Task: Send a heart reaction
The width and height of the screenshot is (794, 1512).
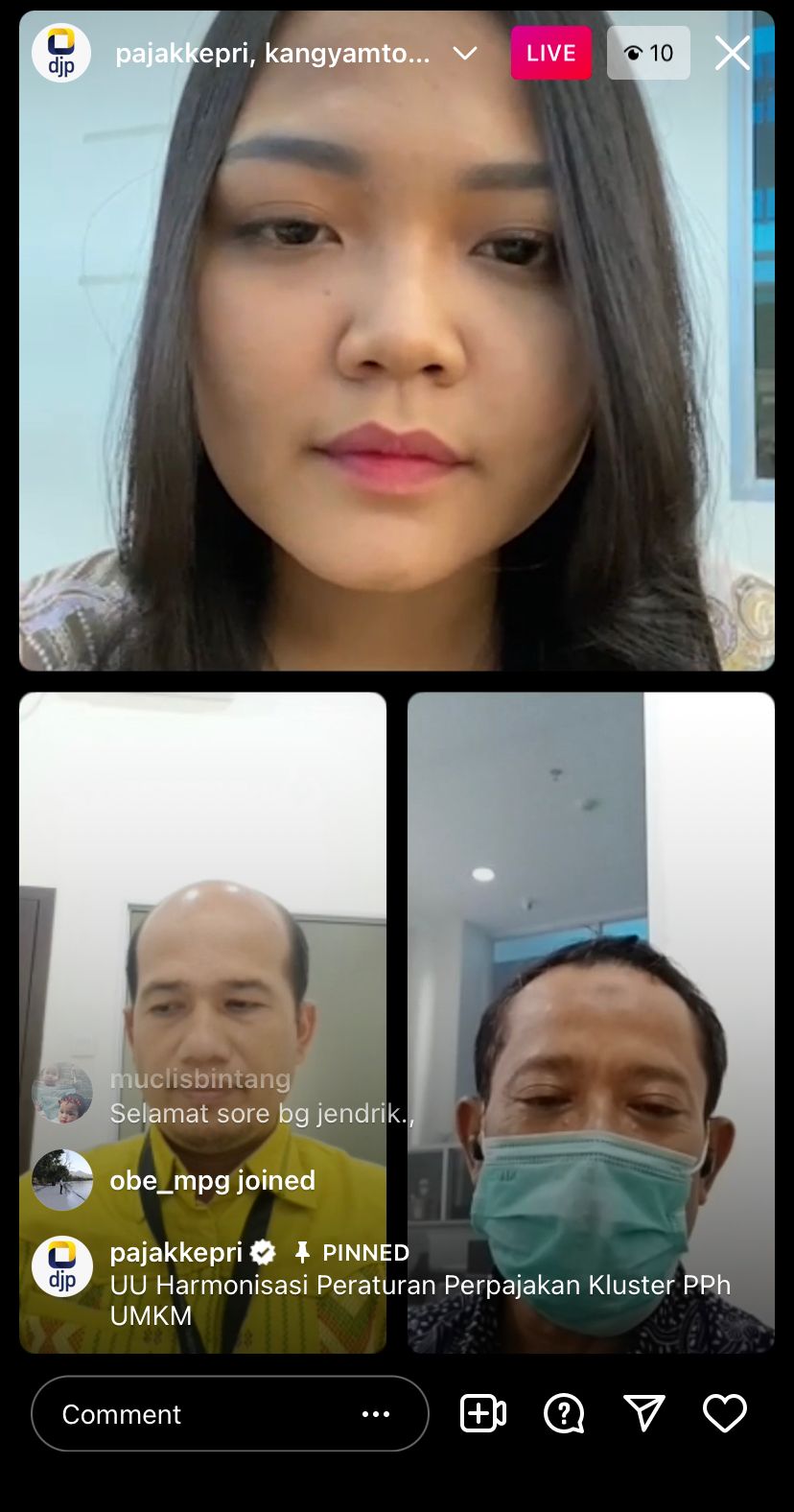Action: 725,1414
